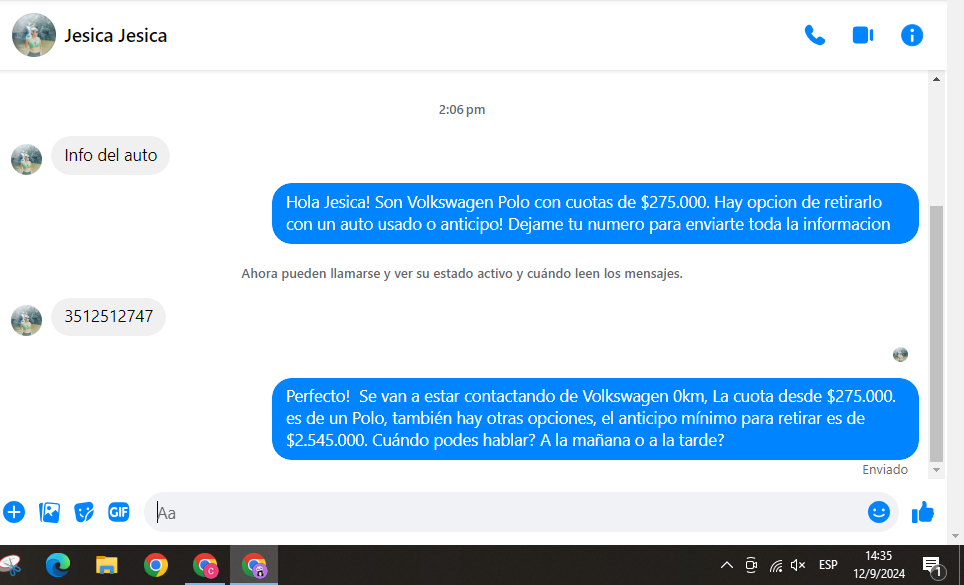Open Microsoft Edge from the taskbar

[x=58, y=565]
